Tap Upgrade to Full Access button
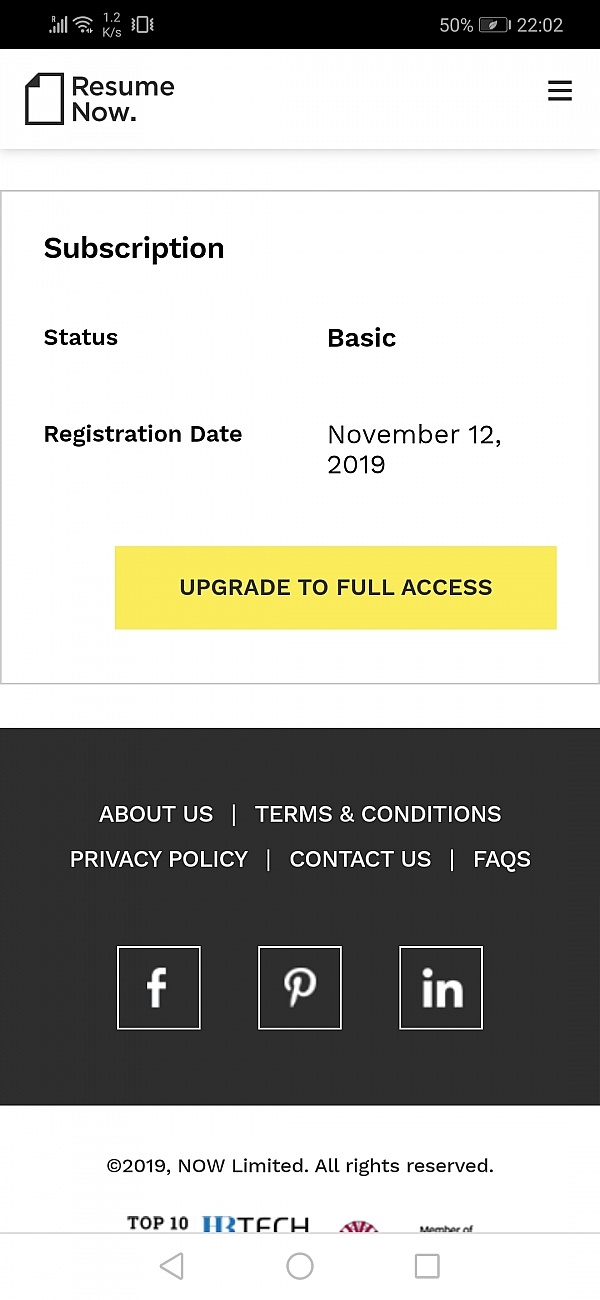 (x=336, y=588)
